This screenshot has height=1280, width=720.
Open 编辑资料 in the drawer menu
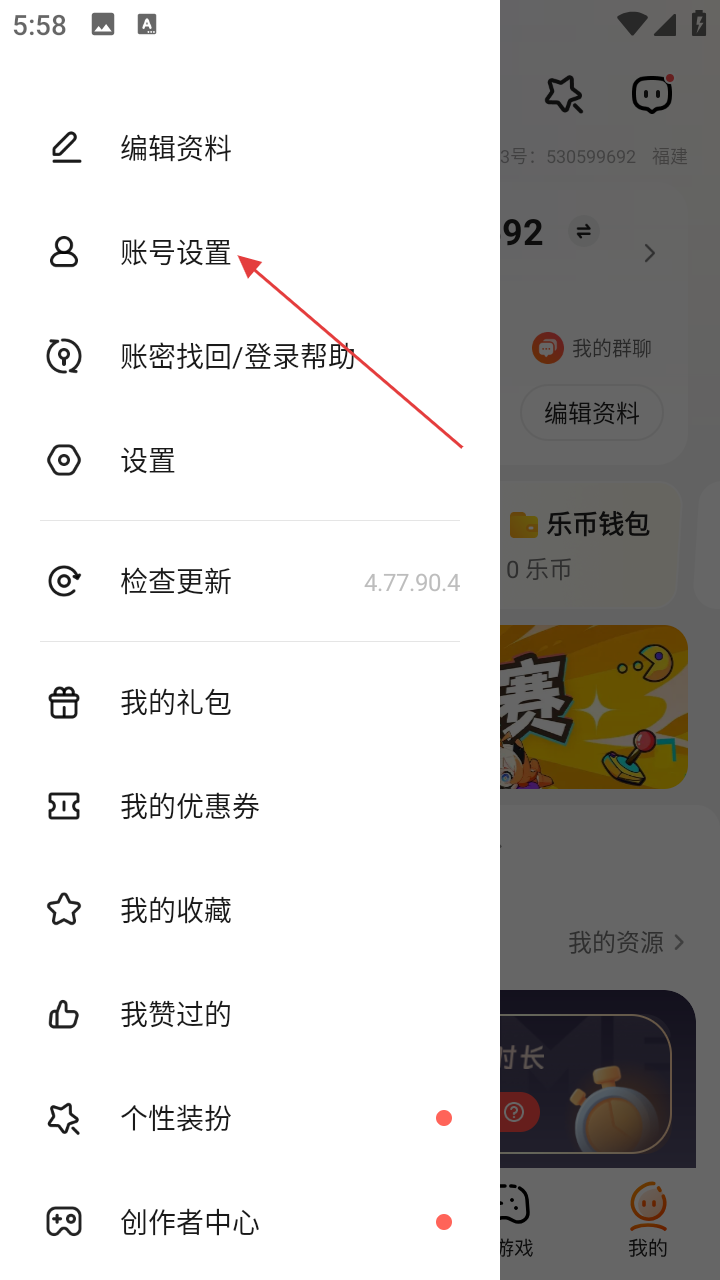(x=176, y=148)
